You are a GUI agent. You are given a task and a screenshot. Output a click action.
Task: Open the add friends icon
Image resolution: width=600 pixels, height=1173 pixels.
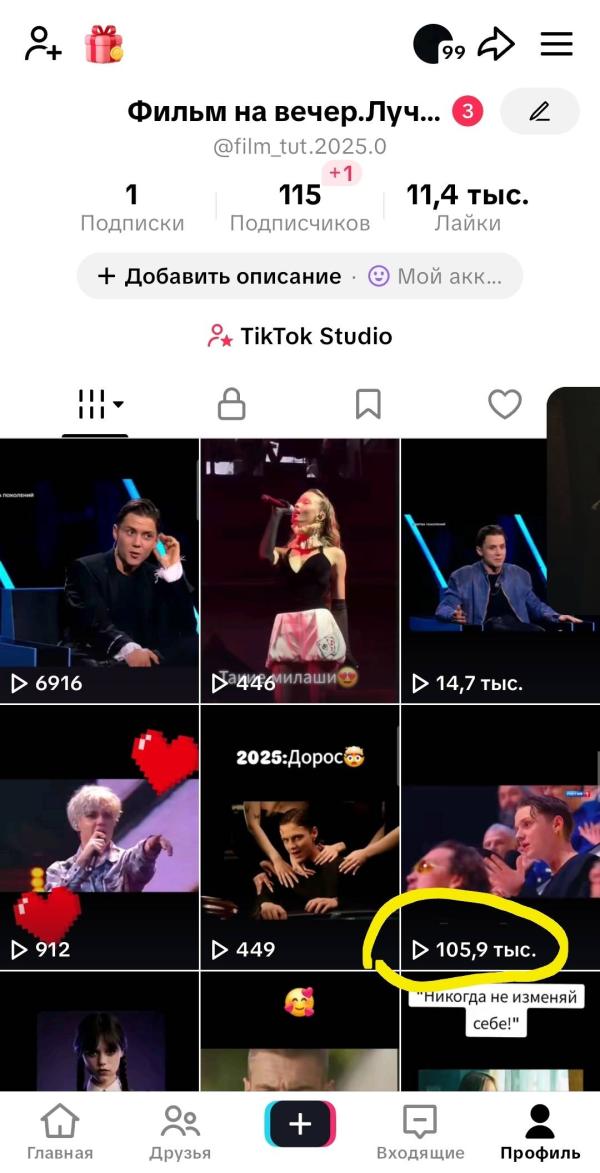[43, 44]
